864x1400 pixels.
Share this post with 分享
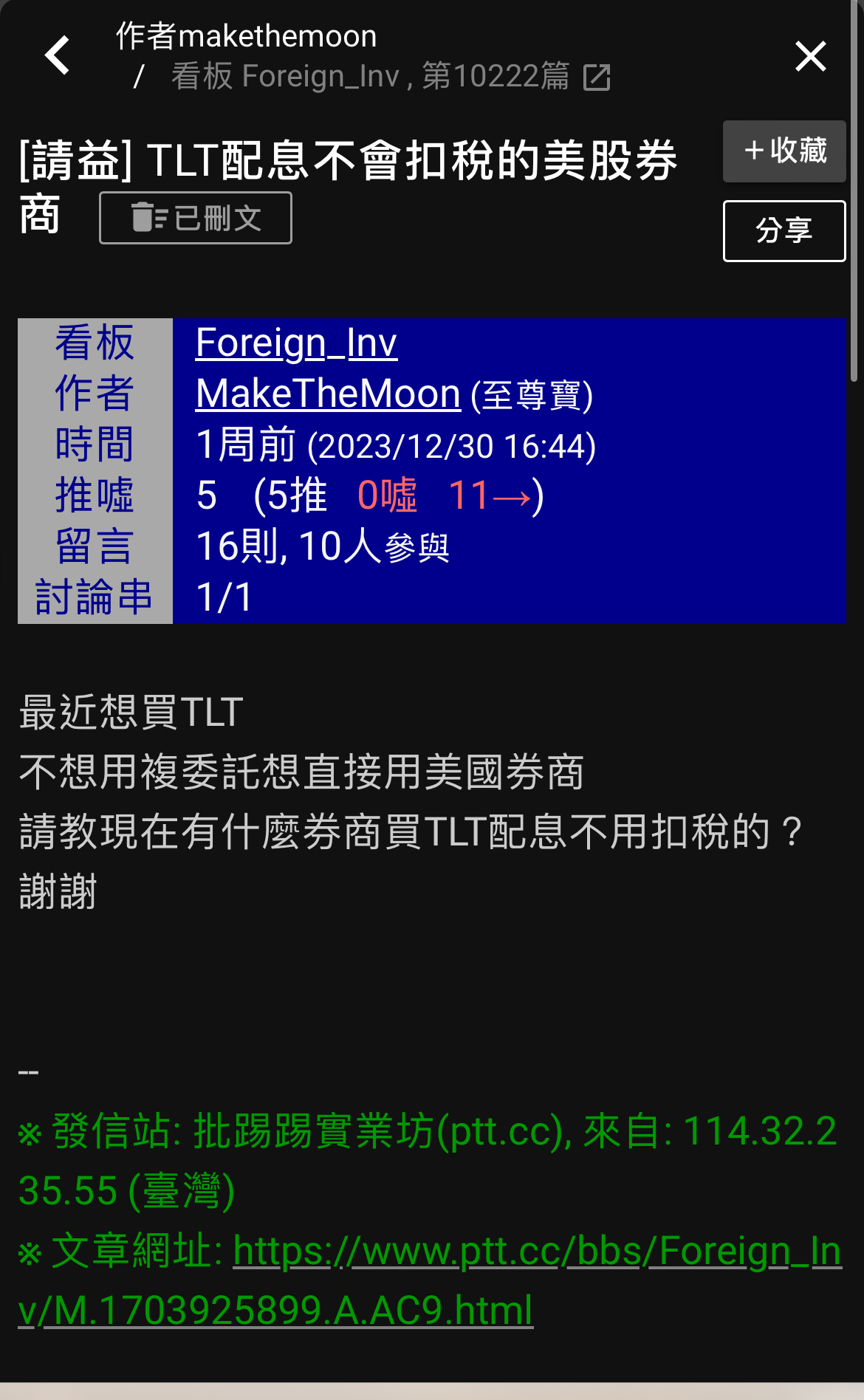click(784, 231)
